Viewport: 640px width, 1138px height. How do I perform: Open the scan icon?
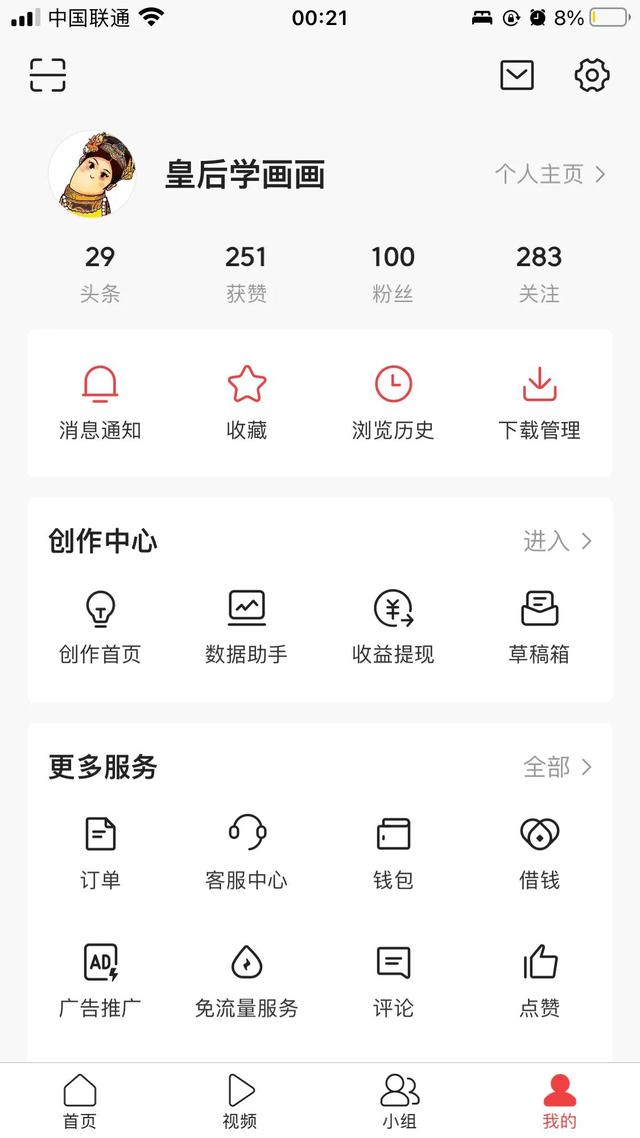pyautogui.click(x=48, y=75)
